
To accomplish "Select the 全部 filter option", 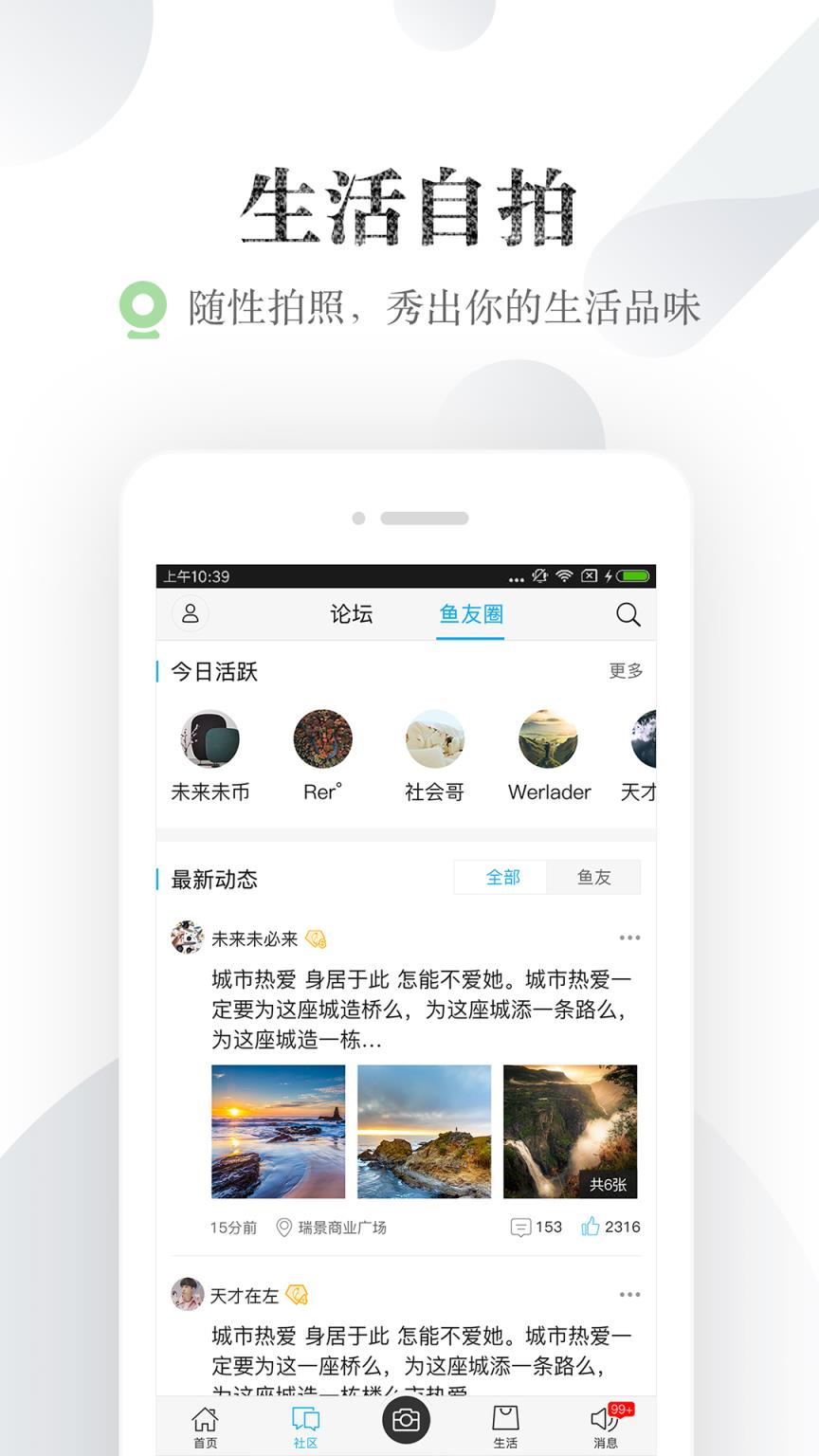I will [500, 878].
